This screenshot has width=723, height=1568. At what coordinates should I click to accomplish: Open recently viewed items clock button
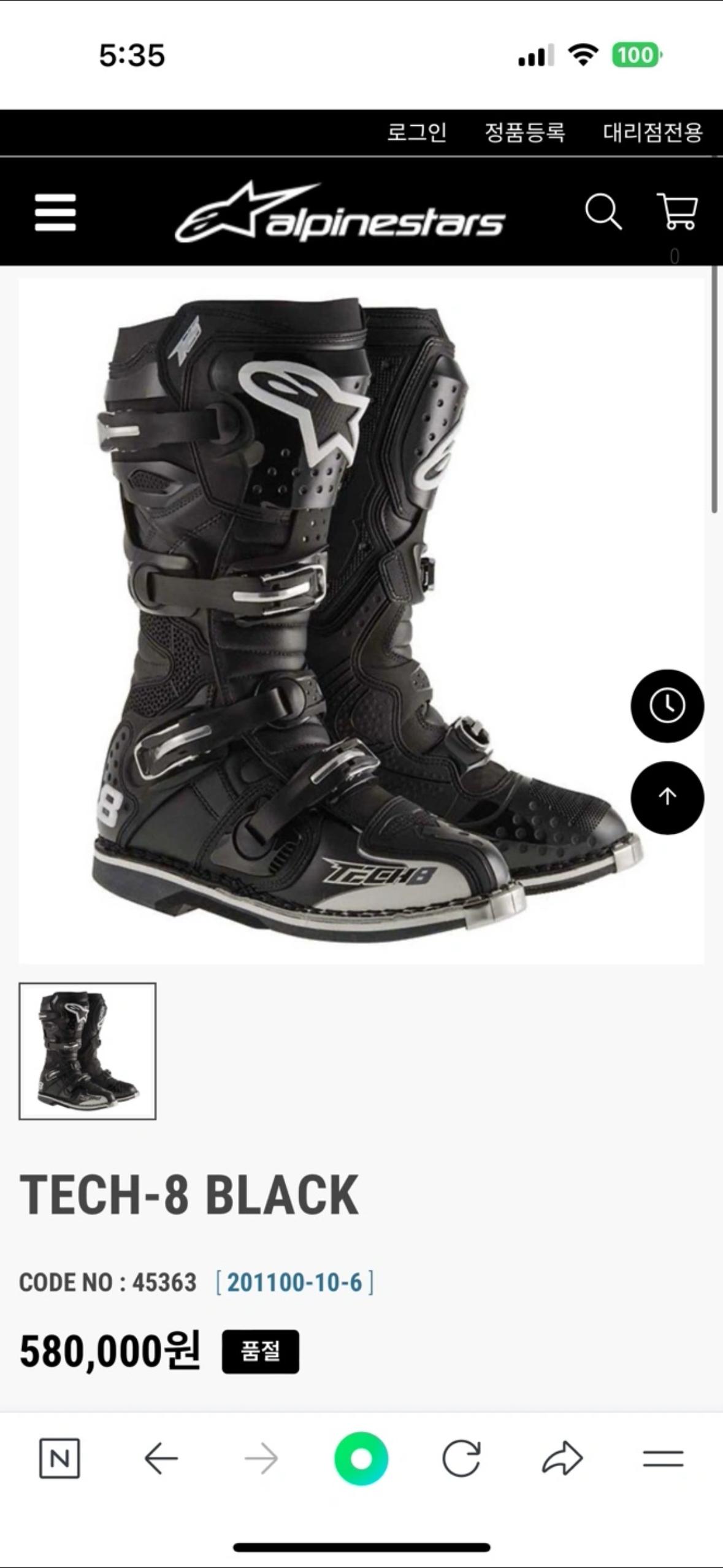(667, 706)
